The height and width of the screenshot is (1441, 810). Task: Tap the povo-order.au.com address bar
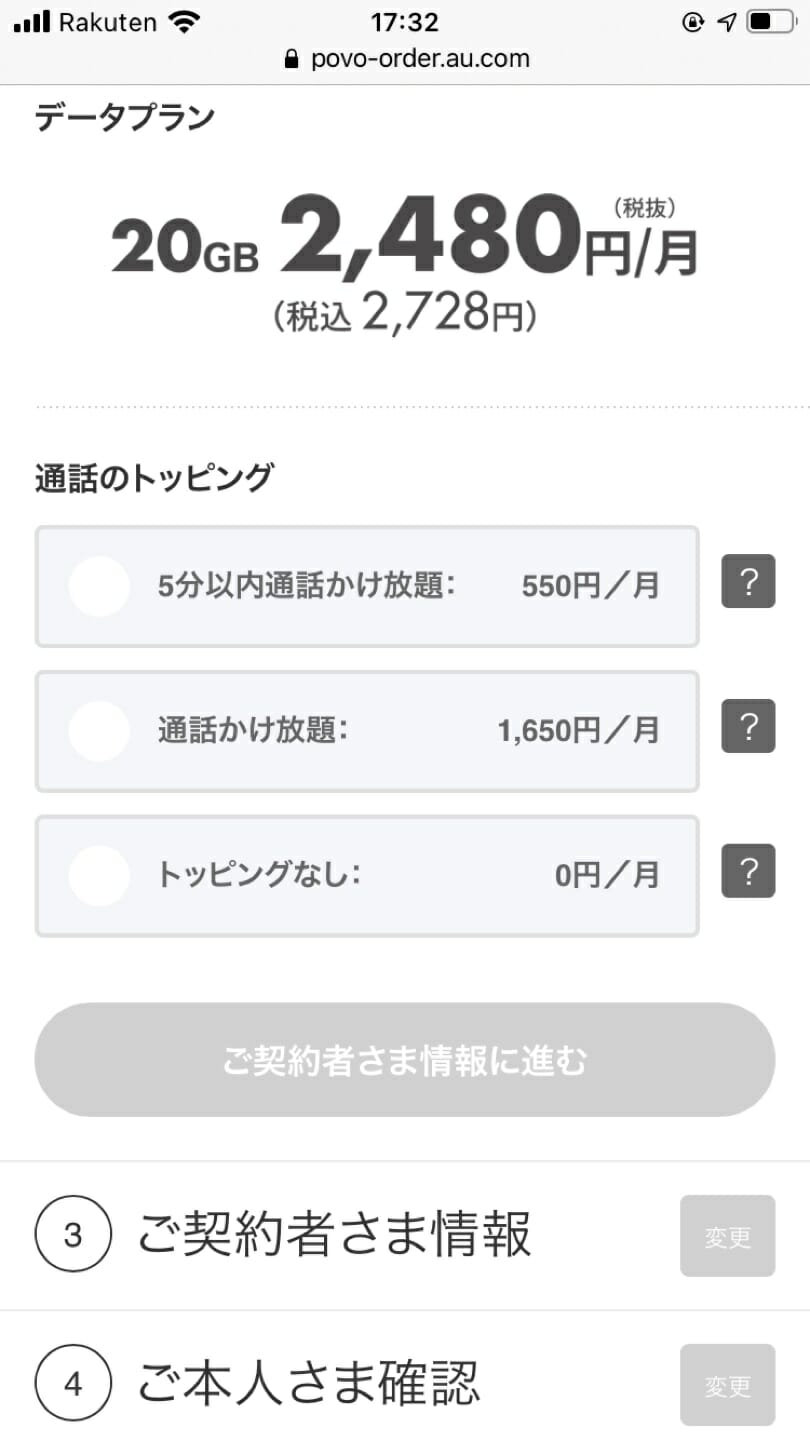pyautogui.click(x=406, y=59)
